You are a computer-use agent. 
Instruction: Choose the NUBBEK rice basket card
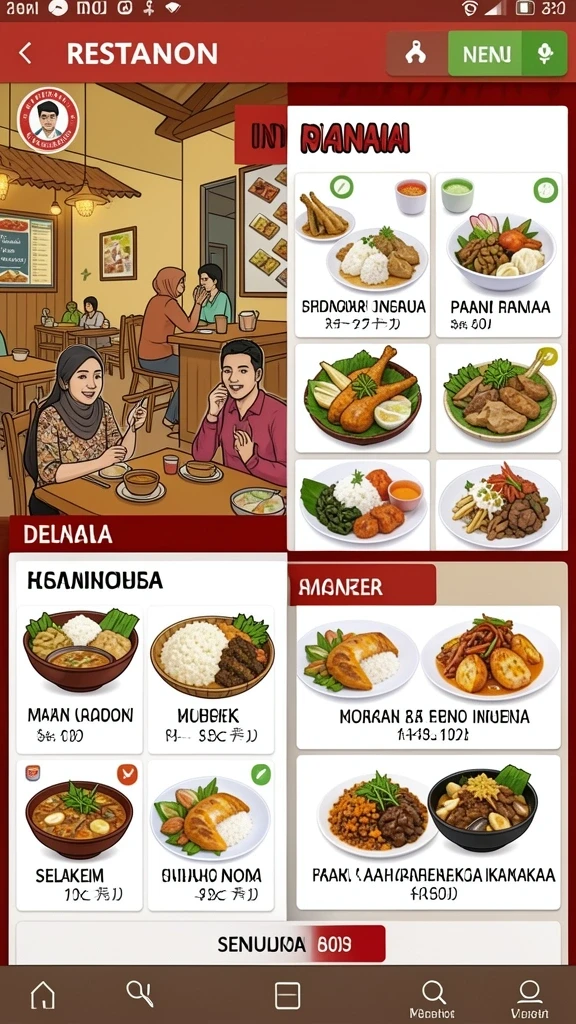click(x=211, y=679)
